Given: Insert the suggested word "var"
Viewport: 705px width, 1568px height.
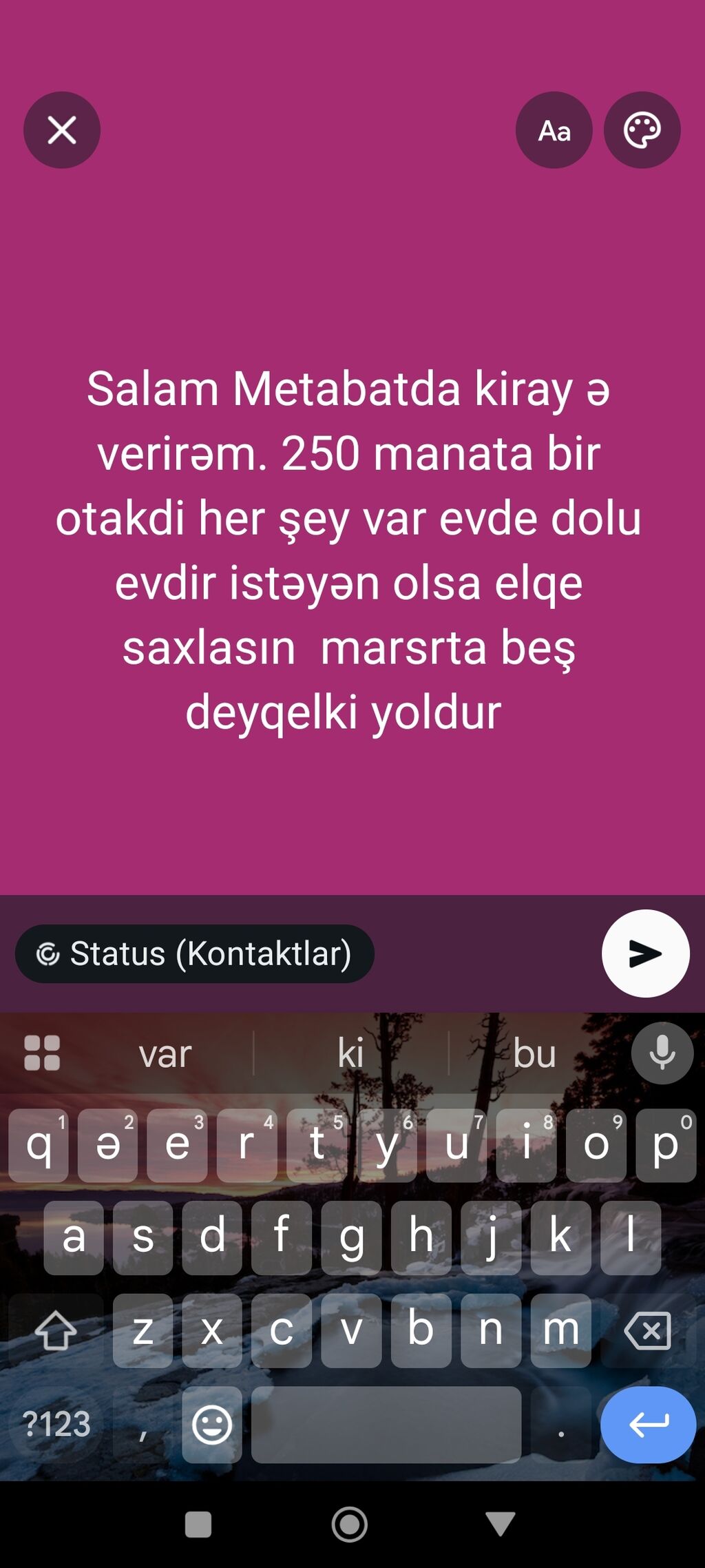Looking at the screenshot, I should coord(165,1054).
